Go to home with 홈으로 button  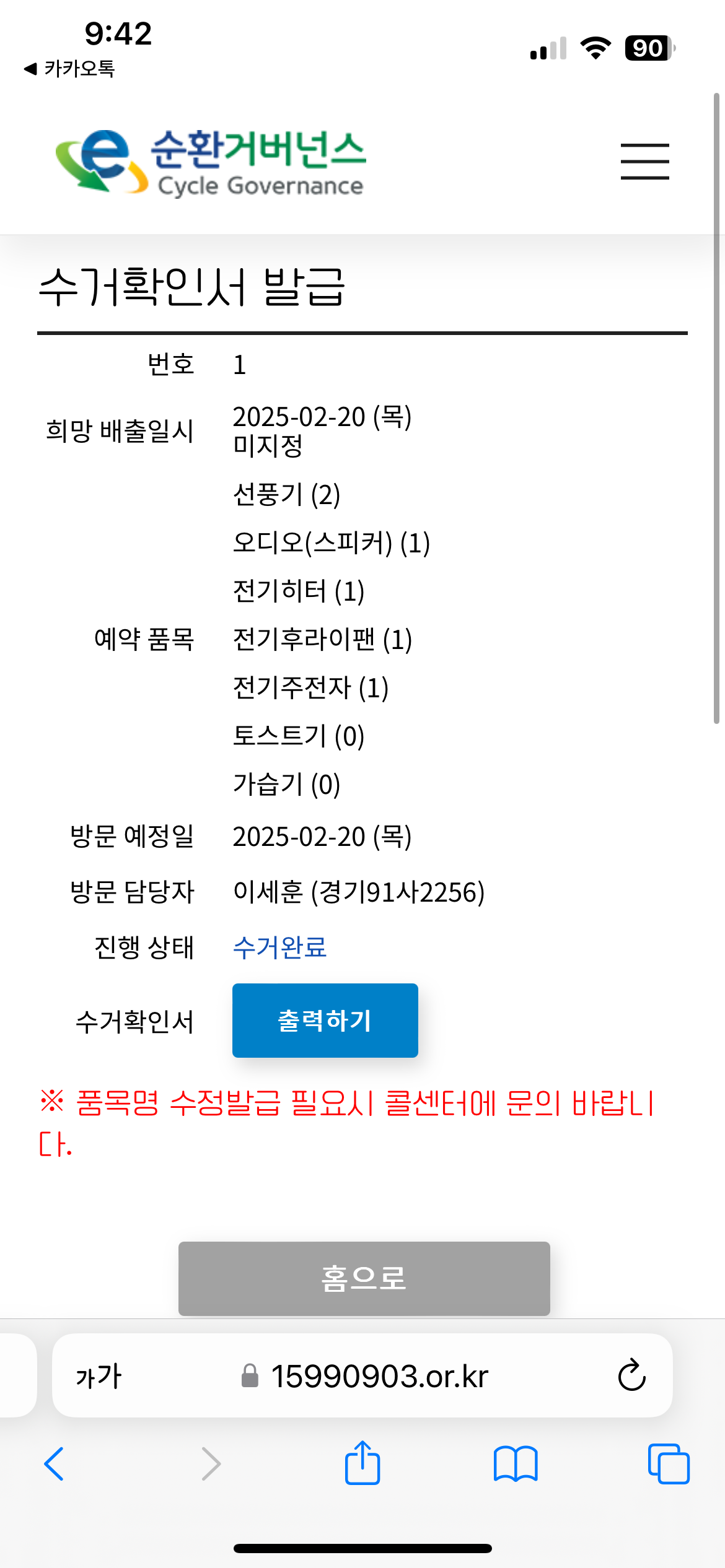tap(364, 1278)
